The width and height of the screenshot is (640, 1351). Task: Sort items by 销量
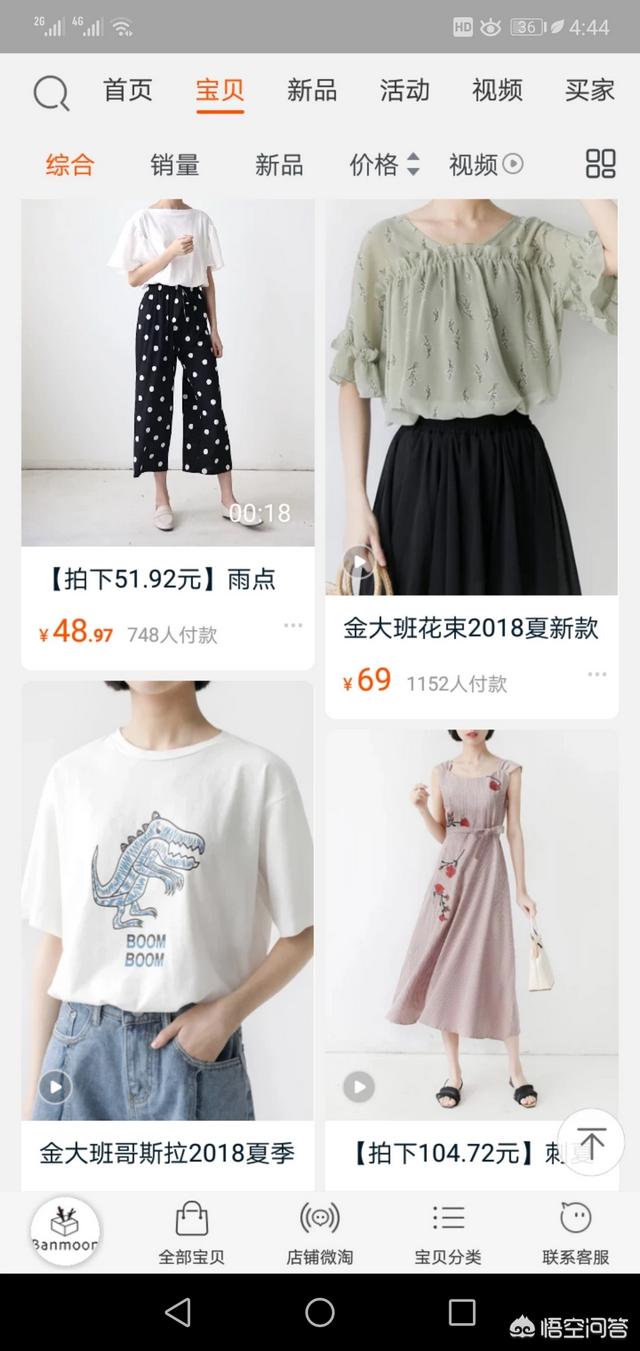pos(175,165)
